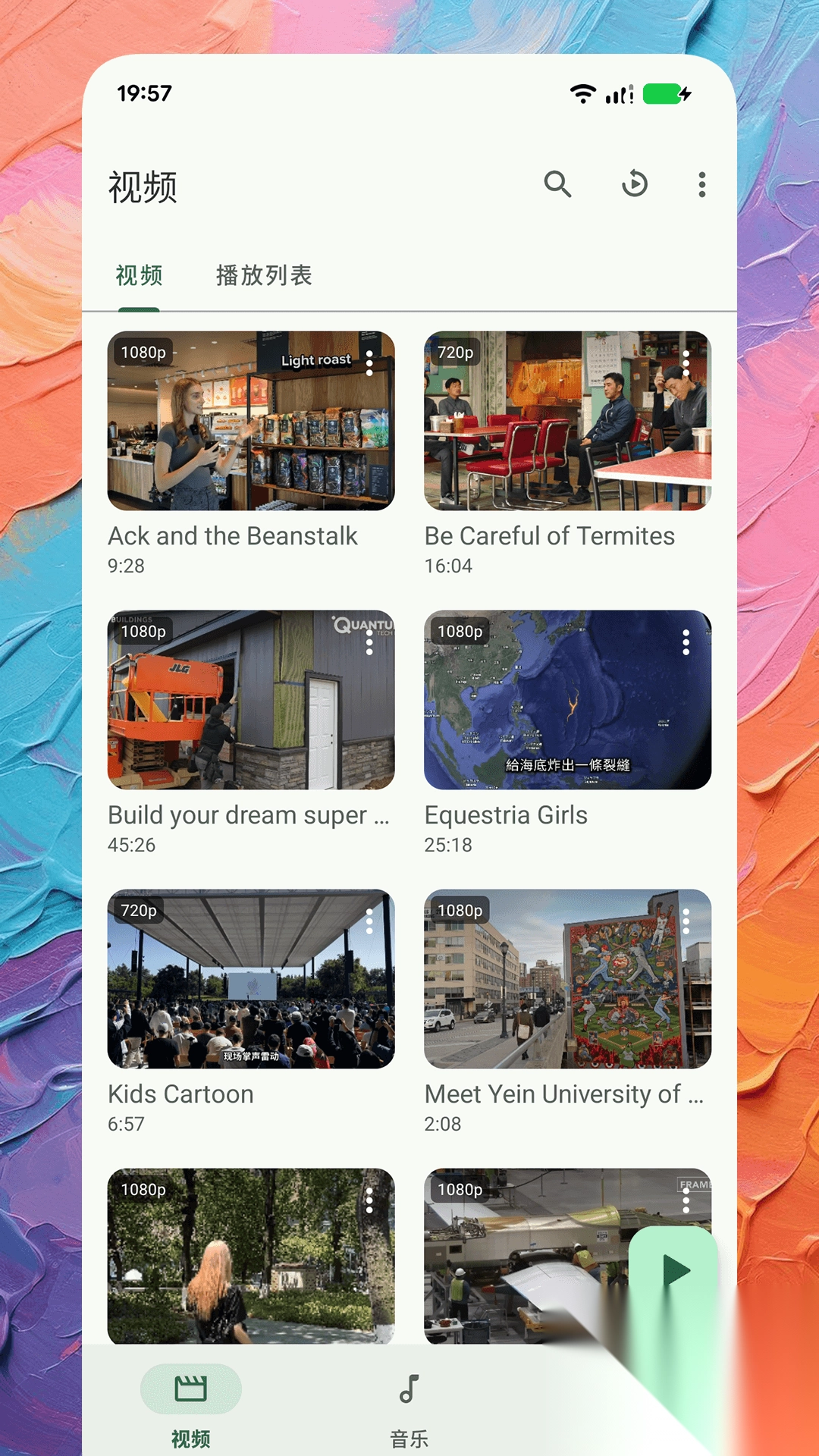The image size is (819, 1456).
Task: Open more options for Equestria Girls
Action: 686,642
